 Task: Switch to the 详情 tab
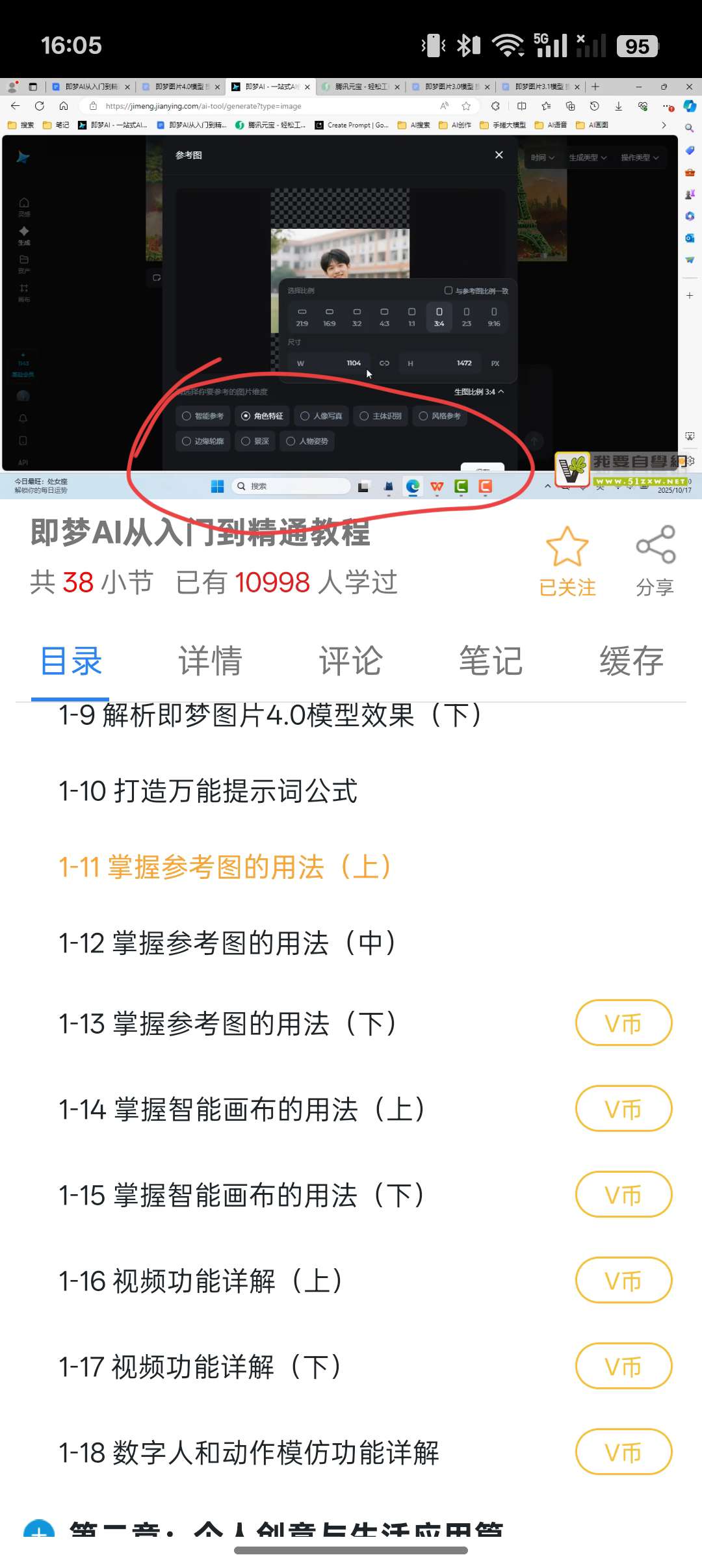click(x=211, y=662)
